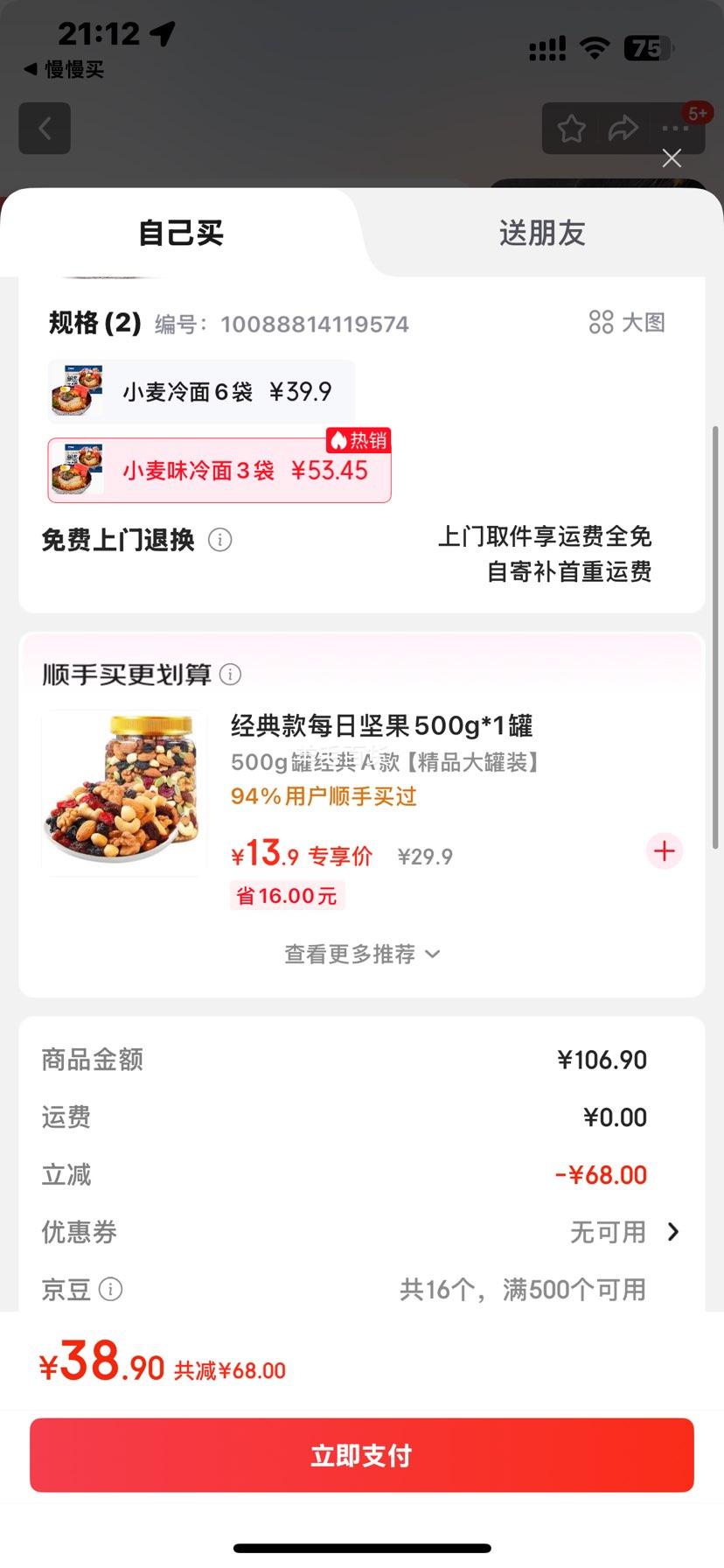This screenshot has height=1568, width=724.
Task: Close the purchase popup sheet
Action: coord(672,158)
